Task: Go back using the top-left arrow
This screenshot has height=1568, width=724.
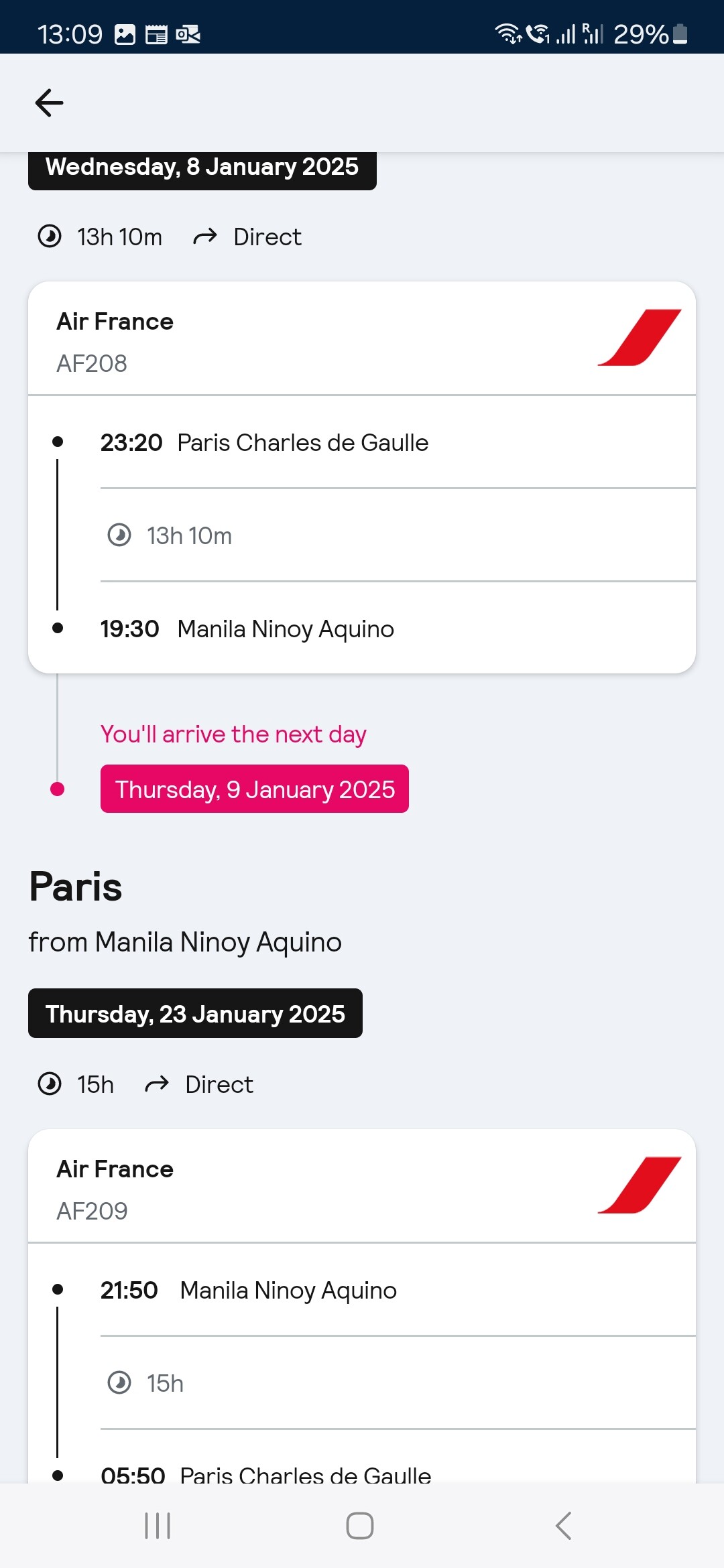Action: (x=49, y=103)
